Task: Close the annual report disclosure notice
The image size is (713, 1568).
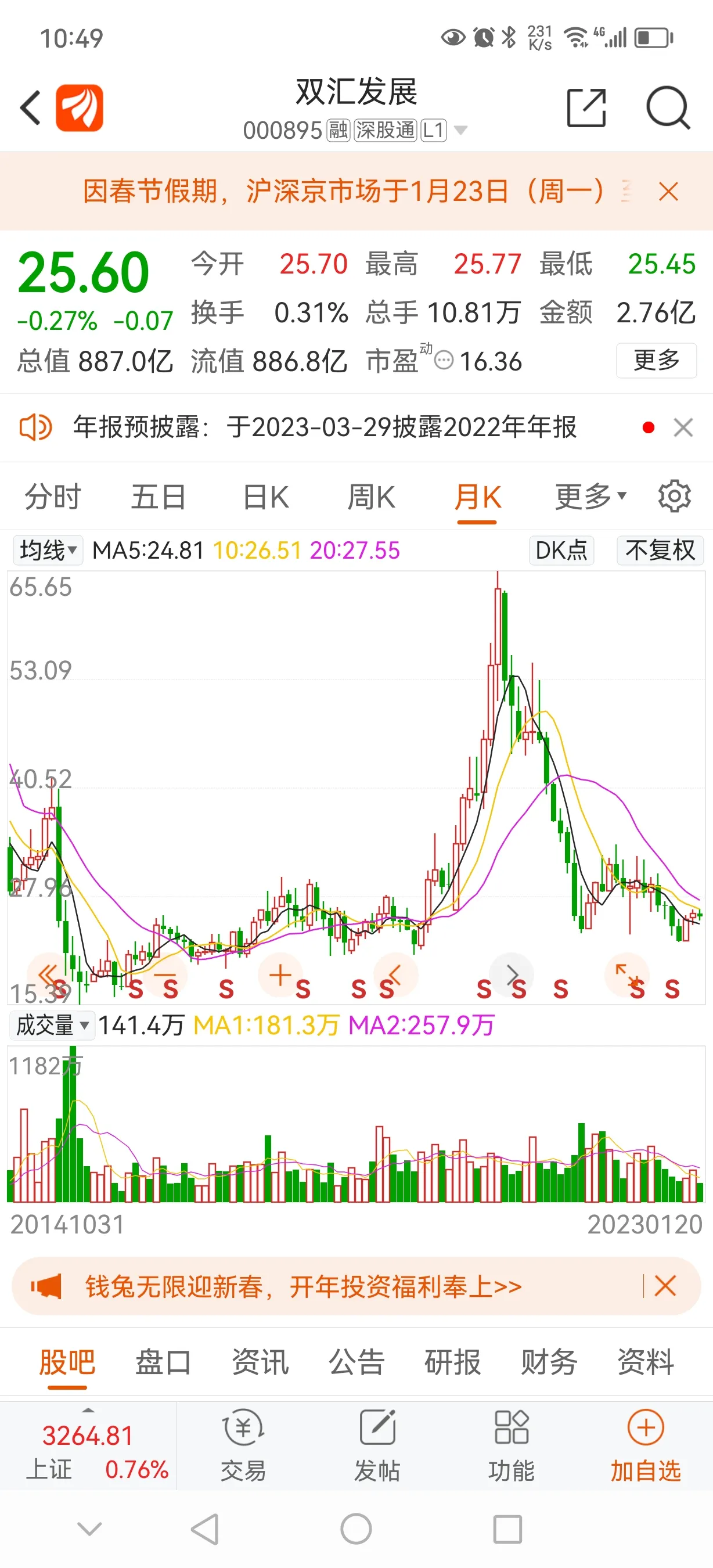Action: (x=683, y=427)
